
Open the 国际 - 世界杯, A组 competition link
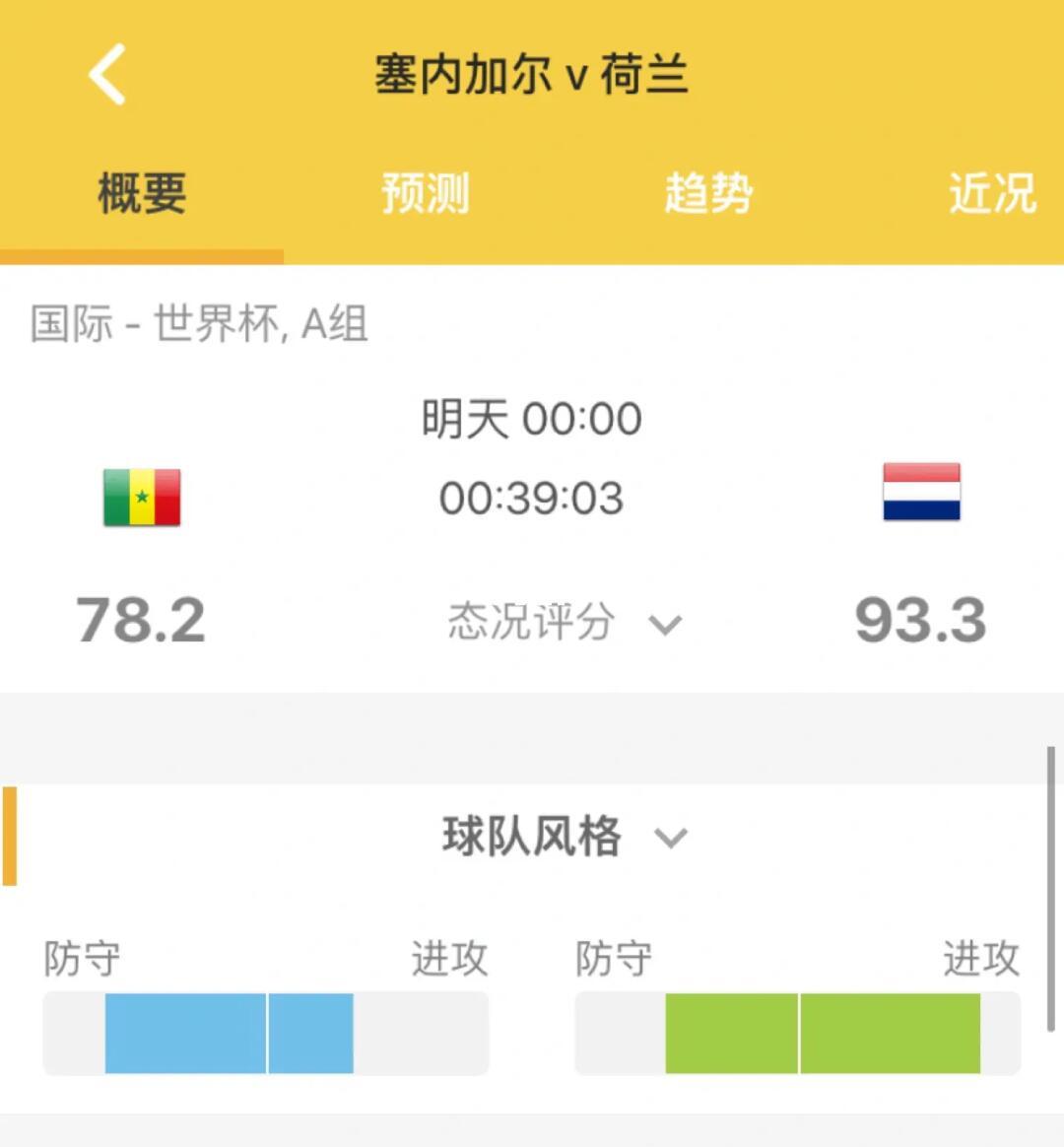pos(197,327)
